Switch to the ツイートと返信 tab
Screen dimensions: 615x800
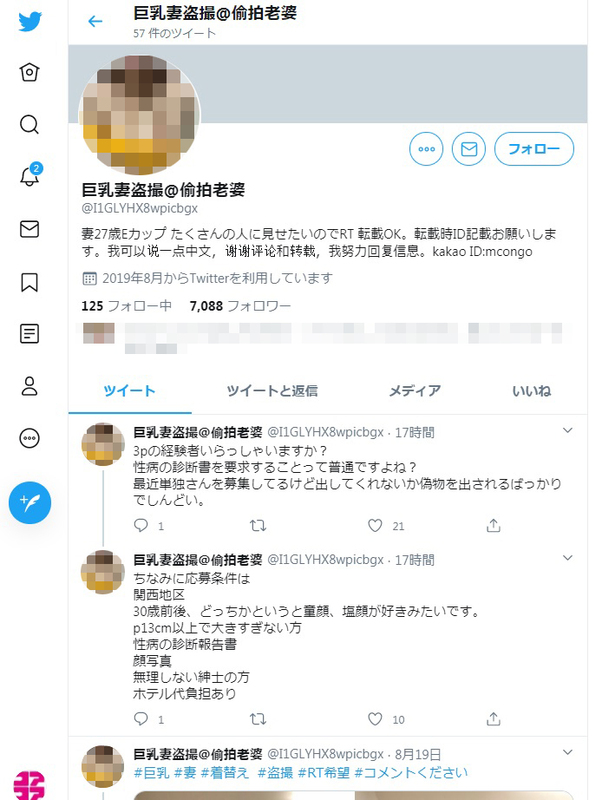[272, 391]
